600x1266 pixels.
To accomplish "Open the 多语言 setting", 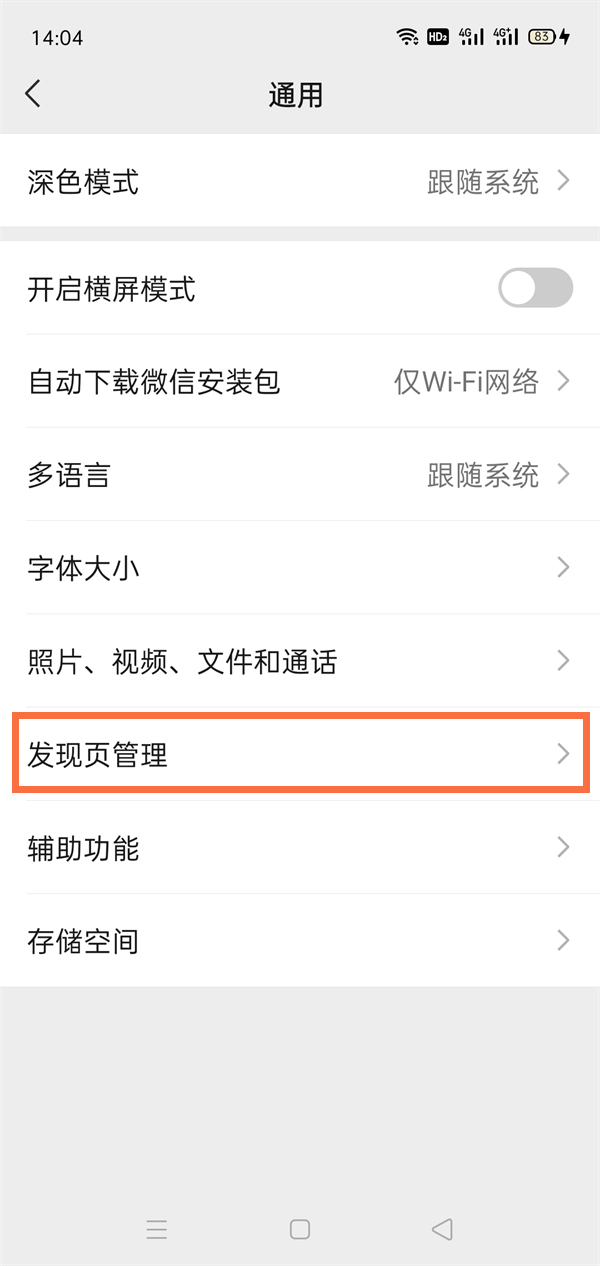I will pos(300,475).
